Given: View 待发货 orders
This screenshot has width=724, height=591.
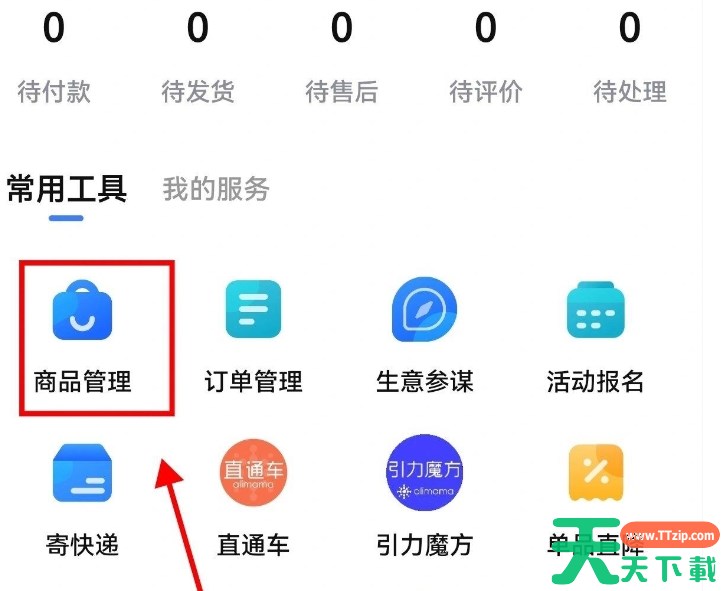Looking at the screenshot, I should coord(198,60).
